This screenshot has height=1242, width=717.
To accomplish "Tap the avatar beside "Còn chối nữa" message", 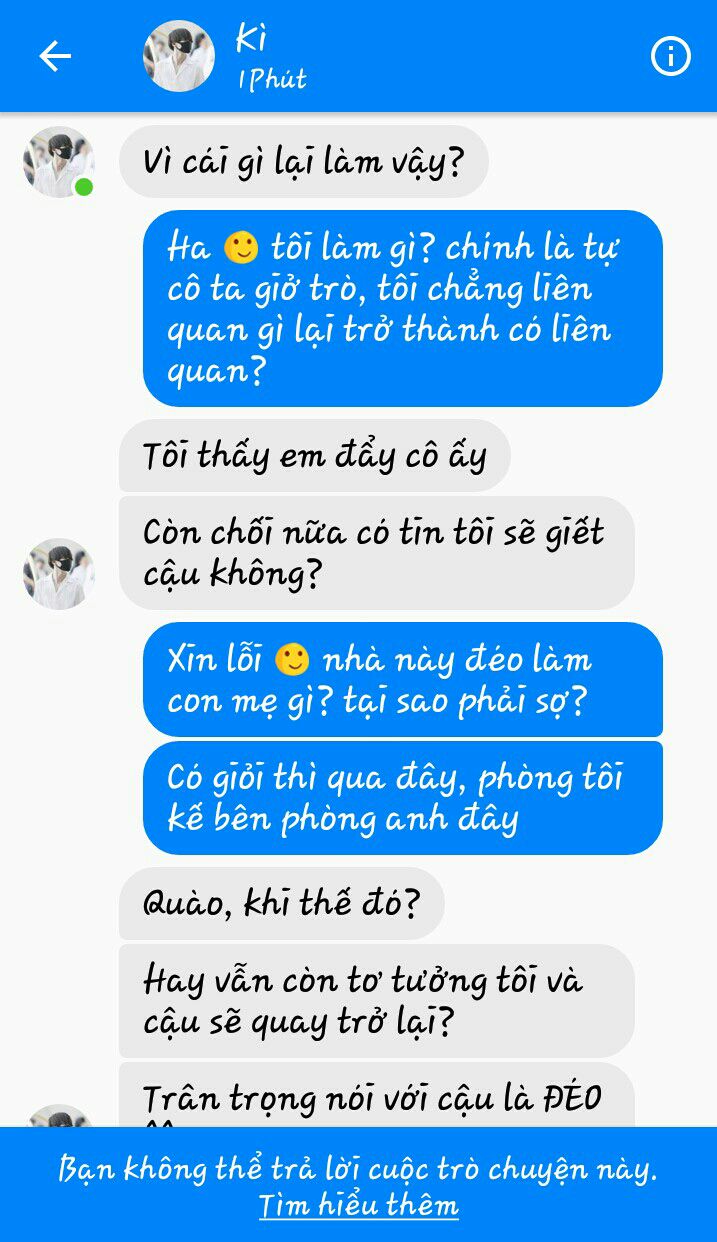I will (58, 574).
